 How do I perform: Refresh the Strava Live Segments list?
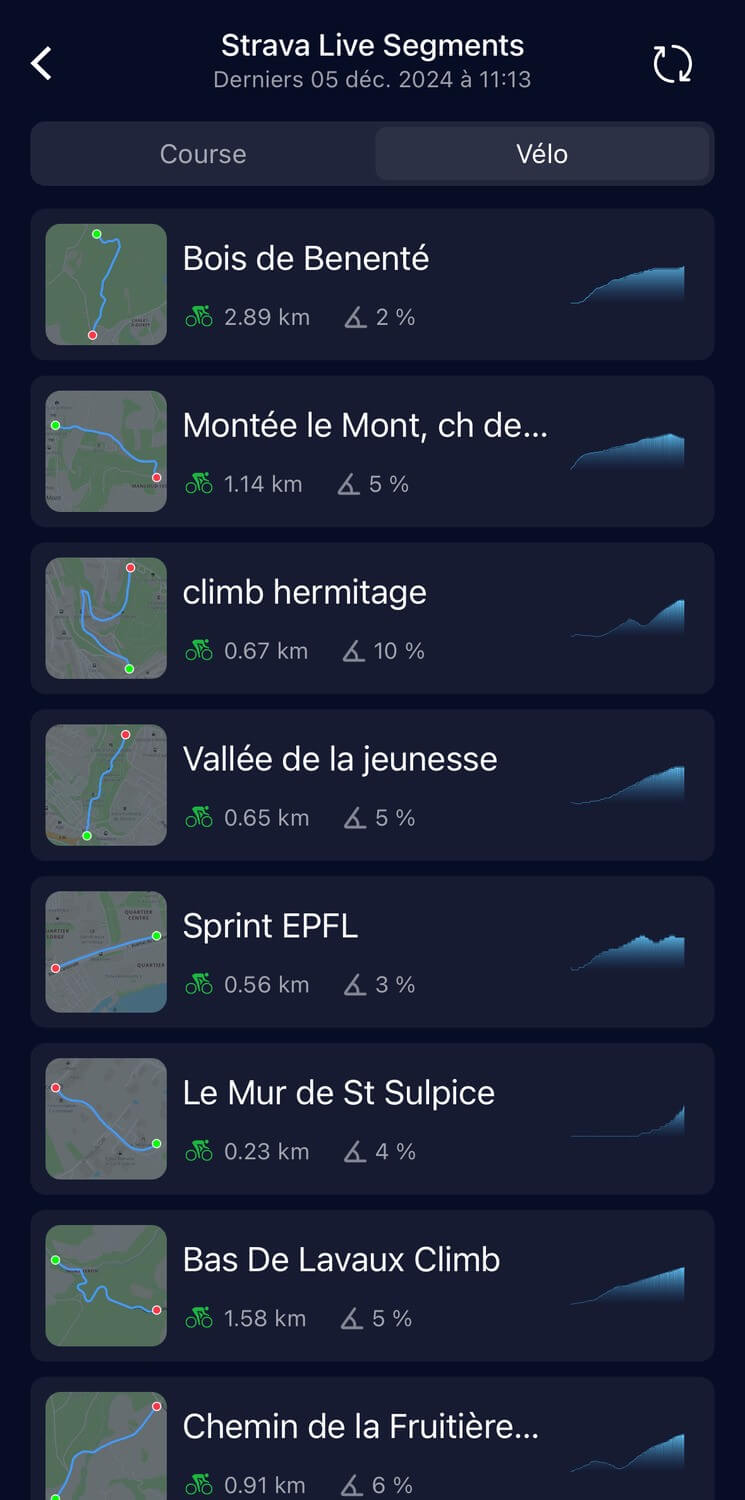672,63
